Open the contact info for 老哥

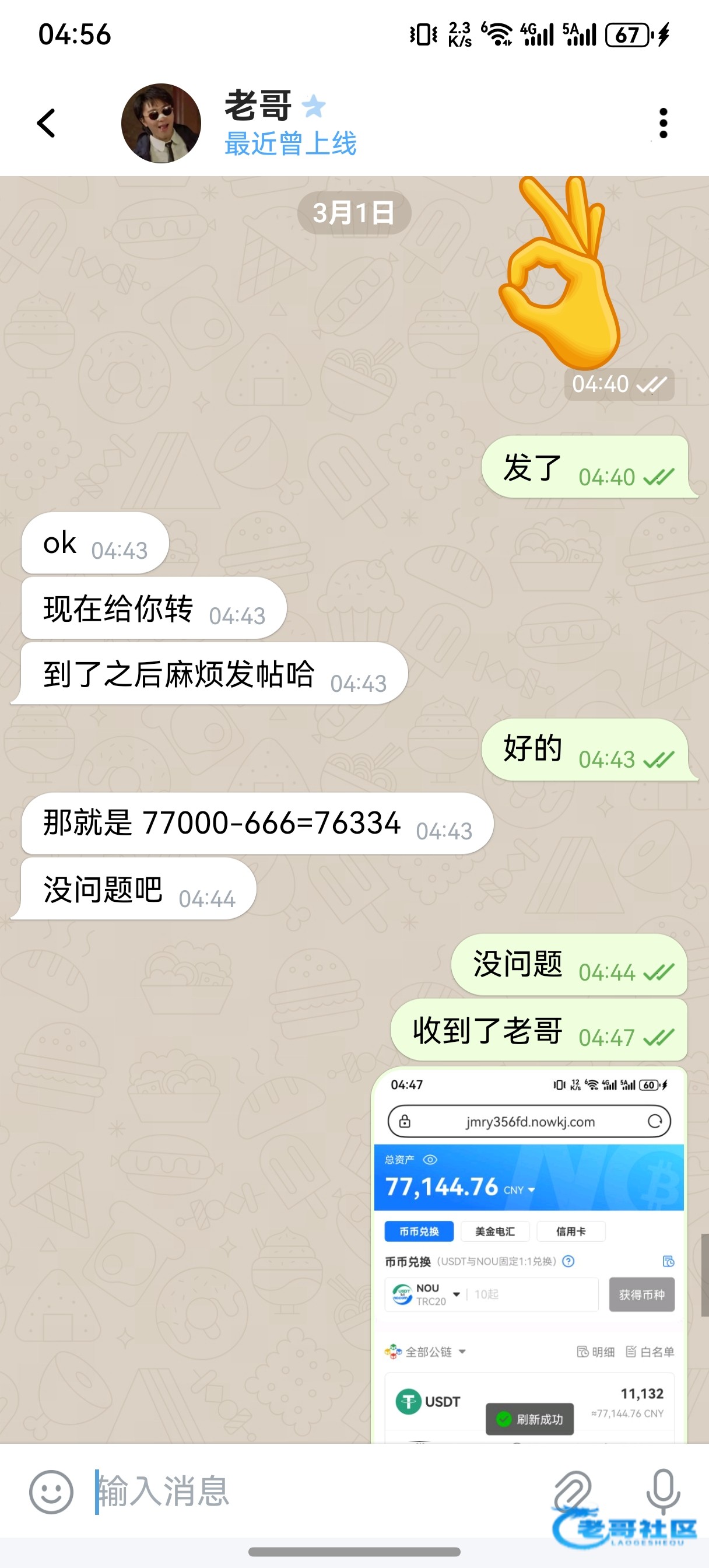291,123
